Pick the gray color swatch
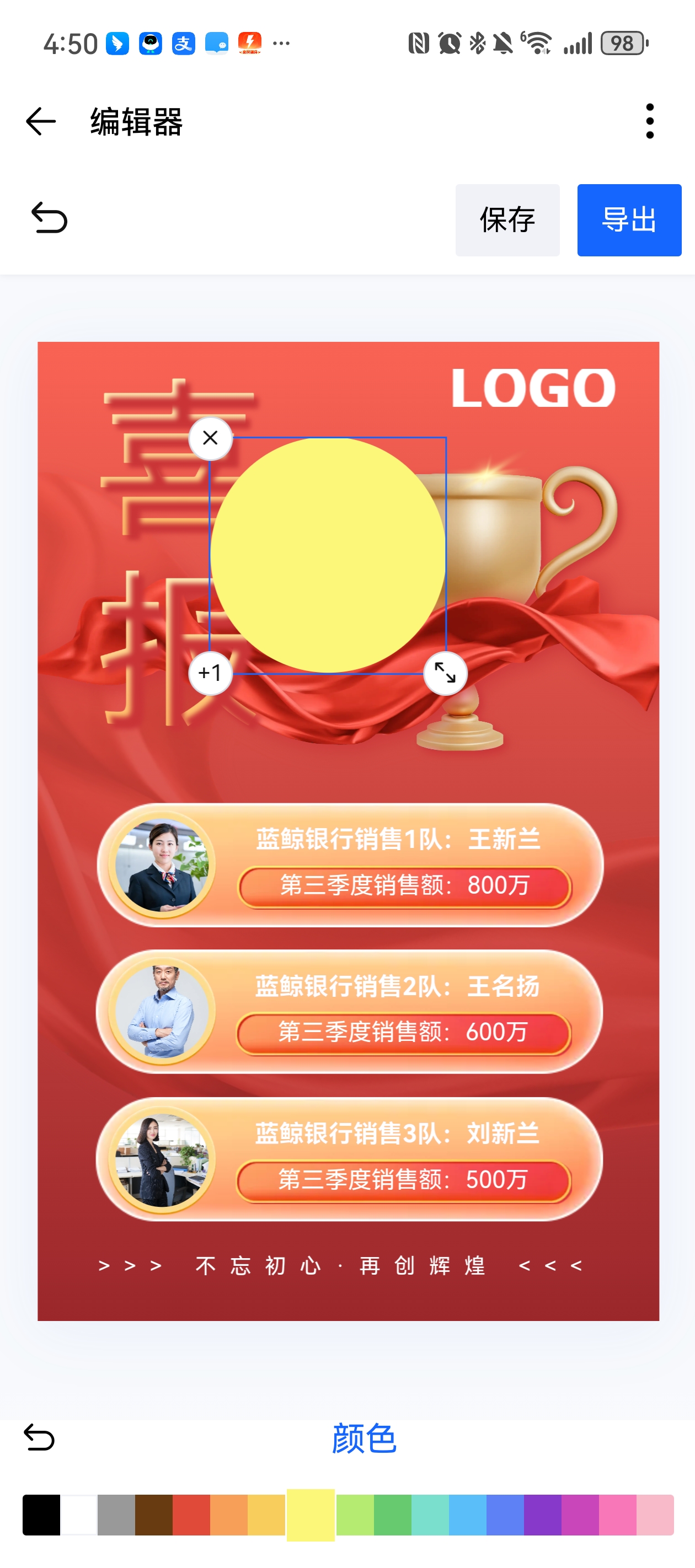This screenshot has width=695, height=1568. (x=116, y=1515)
